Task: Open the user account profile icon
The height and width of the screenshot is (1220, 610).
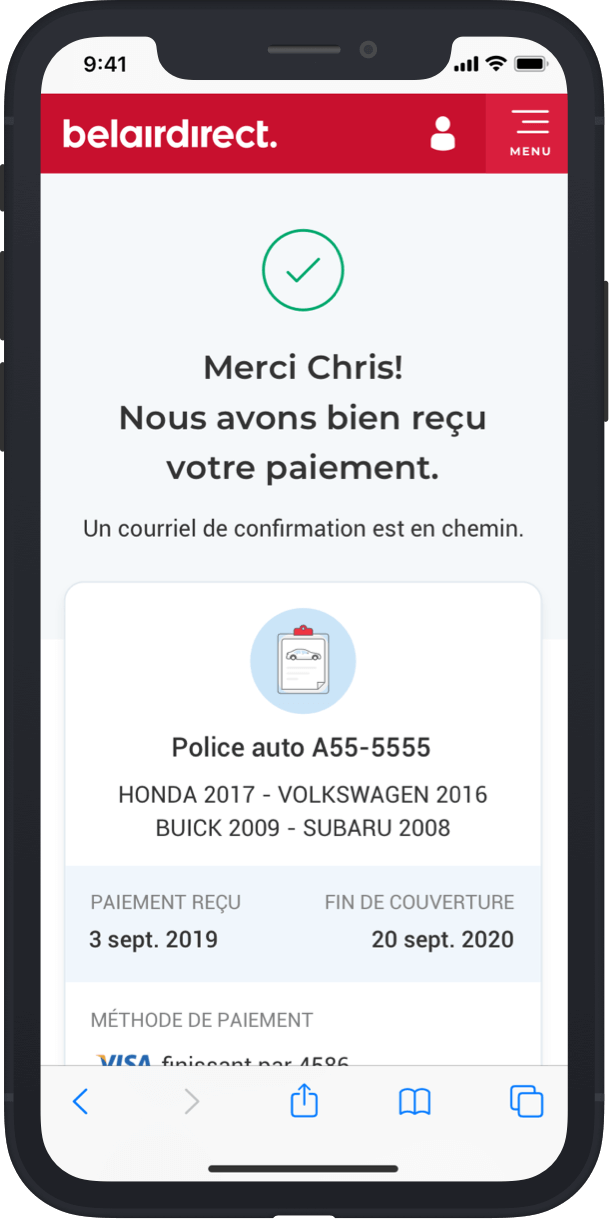Action: tap(442, 134)
